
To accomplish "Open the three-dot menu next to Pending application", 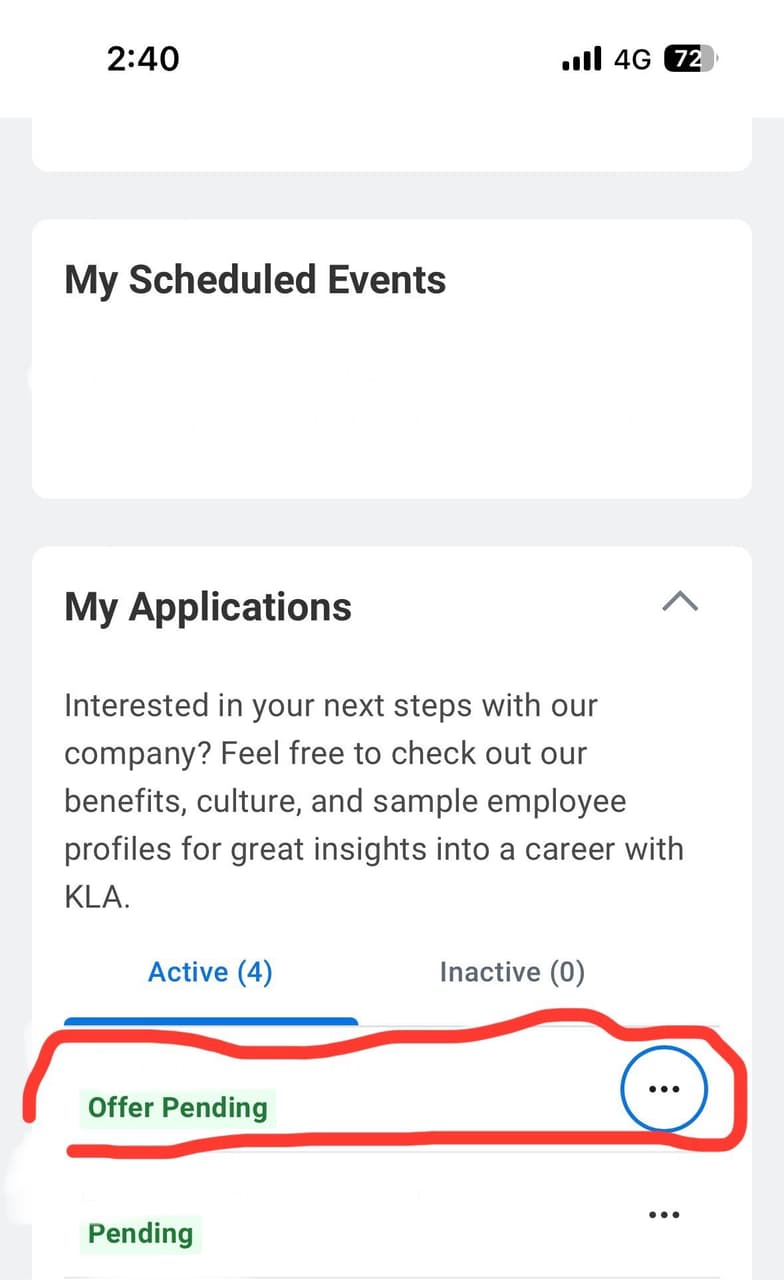I will tap(664, 1213).
